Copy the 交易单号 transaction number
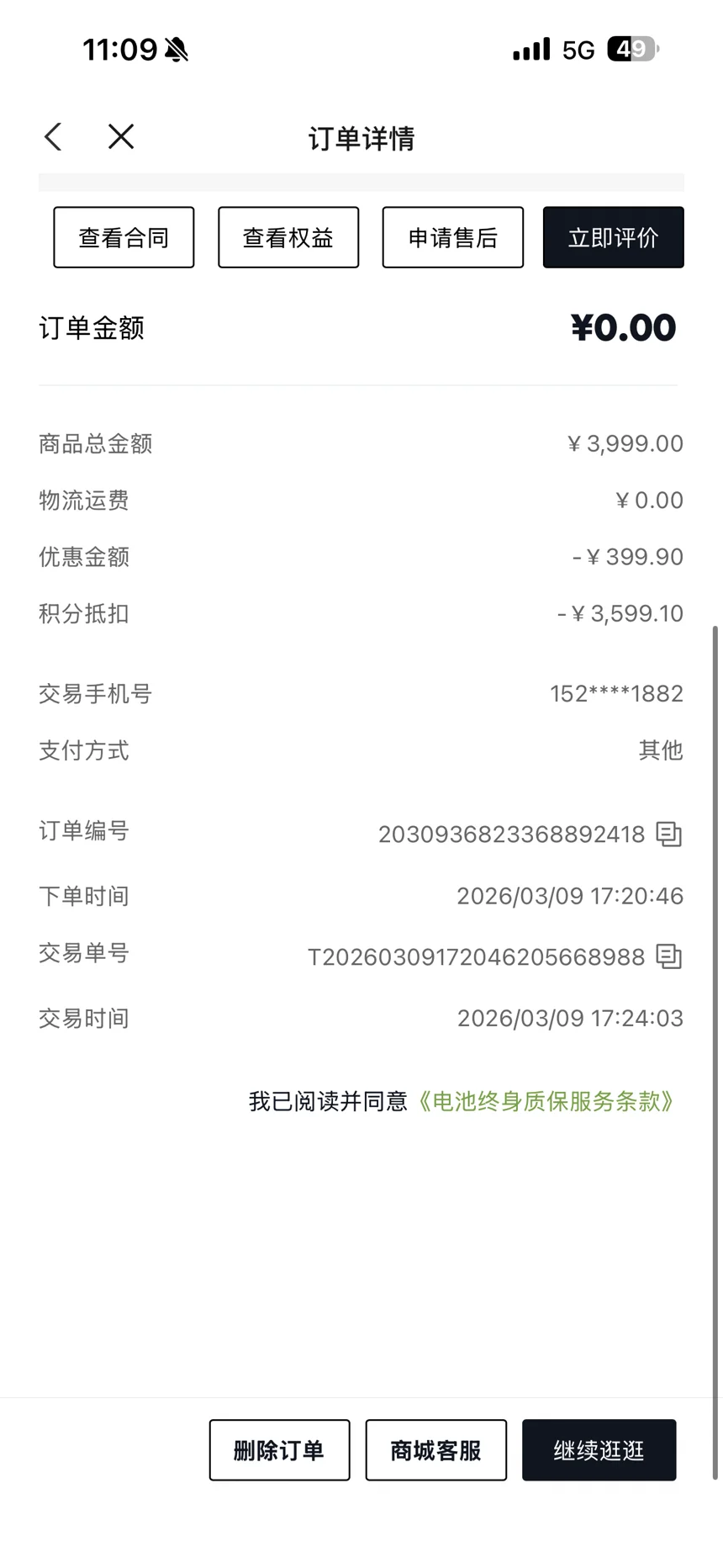 (668, 956)
